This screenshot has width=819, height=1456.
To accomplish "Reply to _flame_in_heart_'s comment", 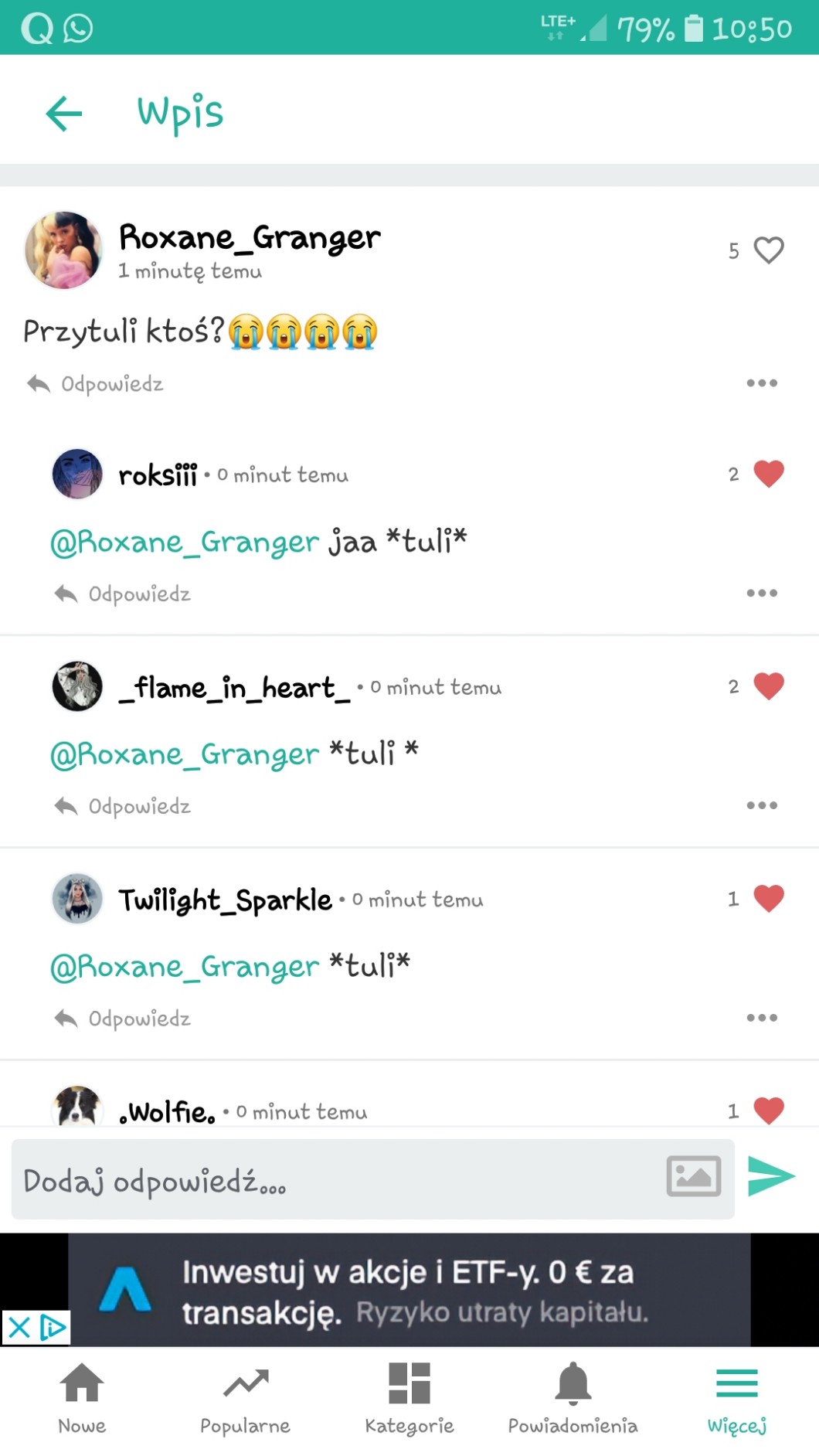I will (124, 806).
